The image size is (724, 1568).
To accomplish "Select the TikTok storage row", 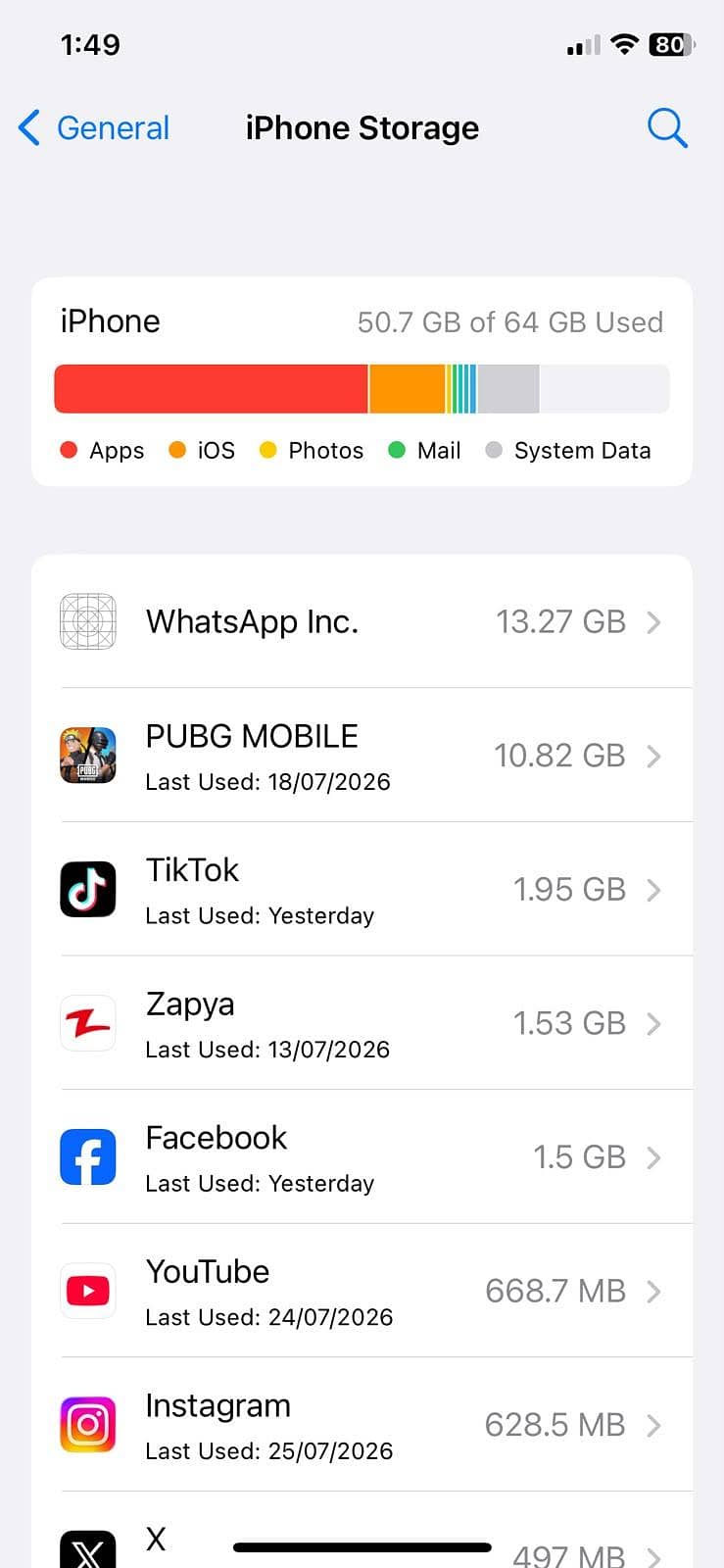I will pos(362,890).
